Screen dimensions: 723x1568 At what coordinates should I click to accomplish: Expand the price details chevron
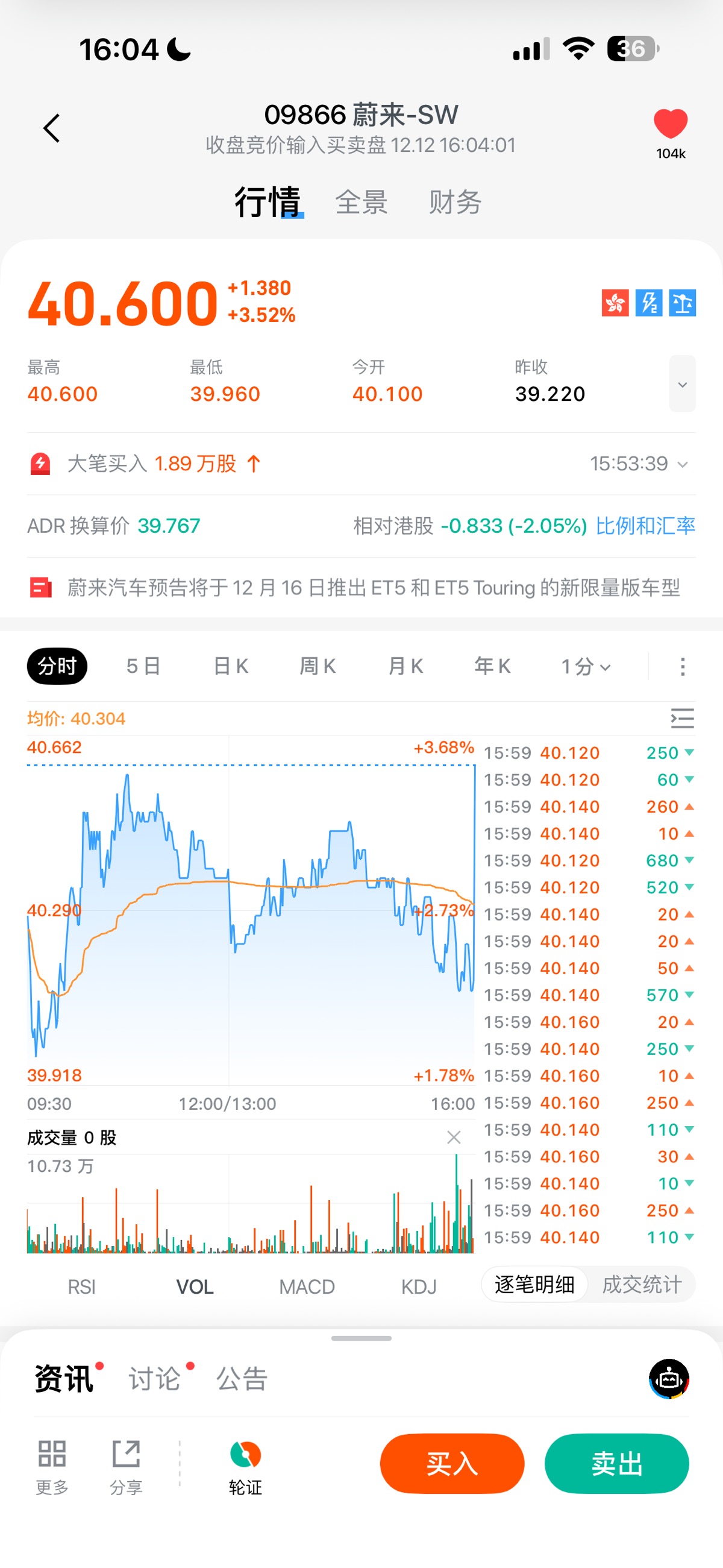coord(682,384)
